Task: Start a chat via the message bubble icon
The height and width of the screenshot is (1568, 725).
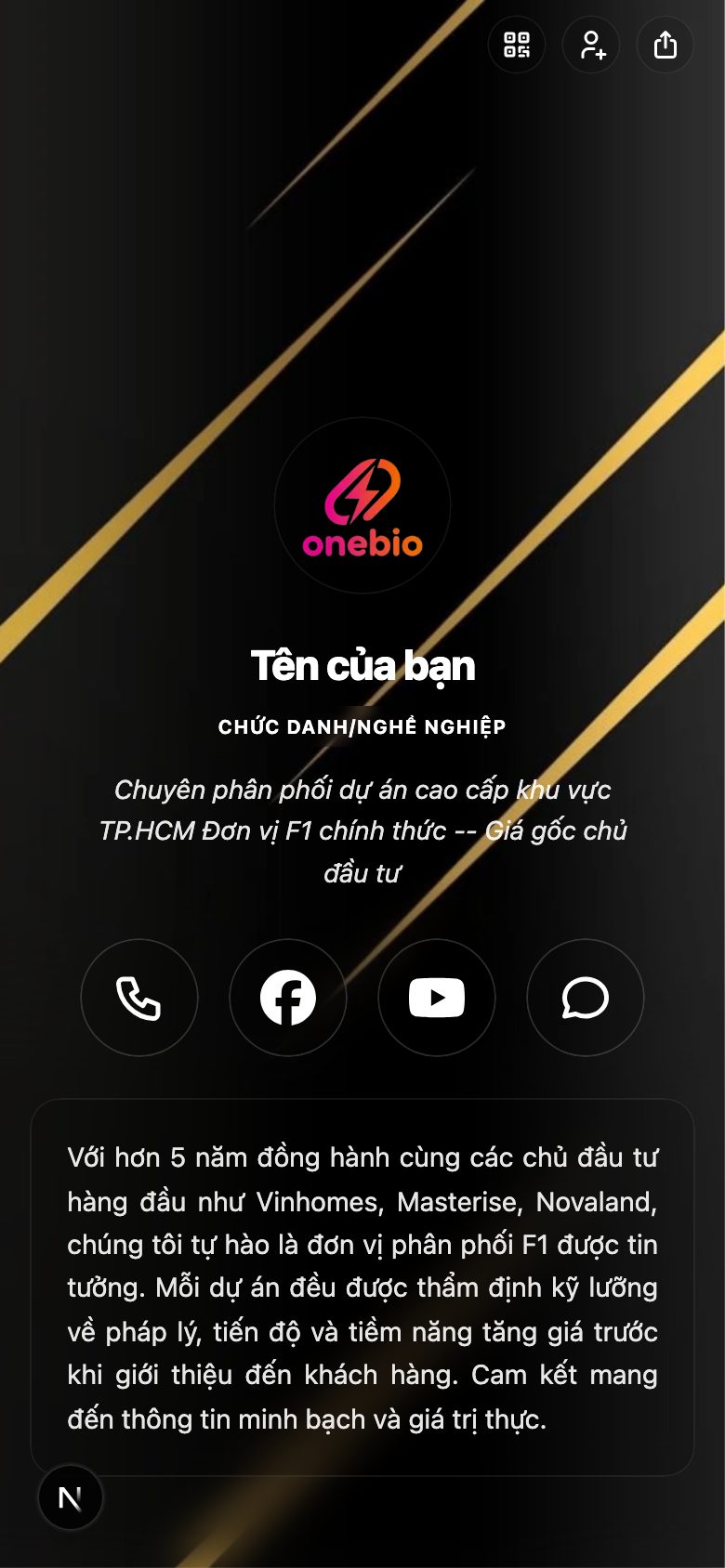Action: coord(585,998)
